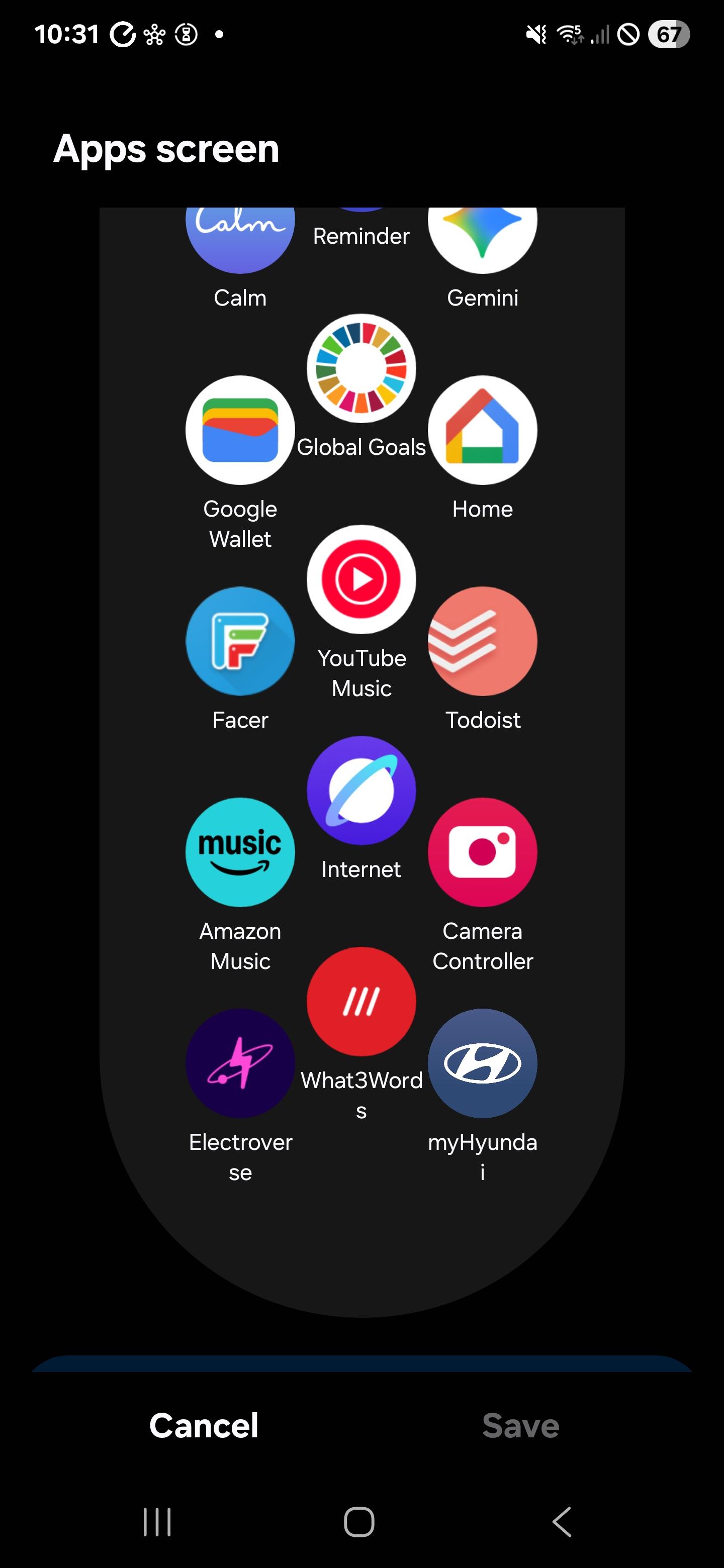Tap the Facer app icon
Image resolution: width=724 pixels, height=1568 pixels.
(x=240, y=641)
